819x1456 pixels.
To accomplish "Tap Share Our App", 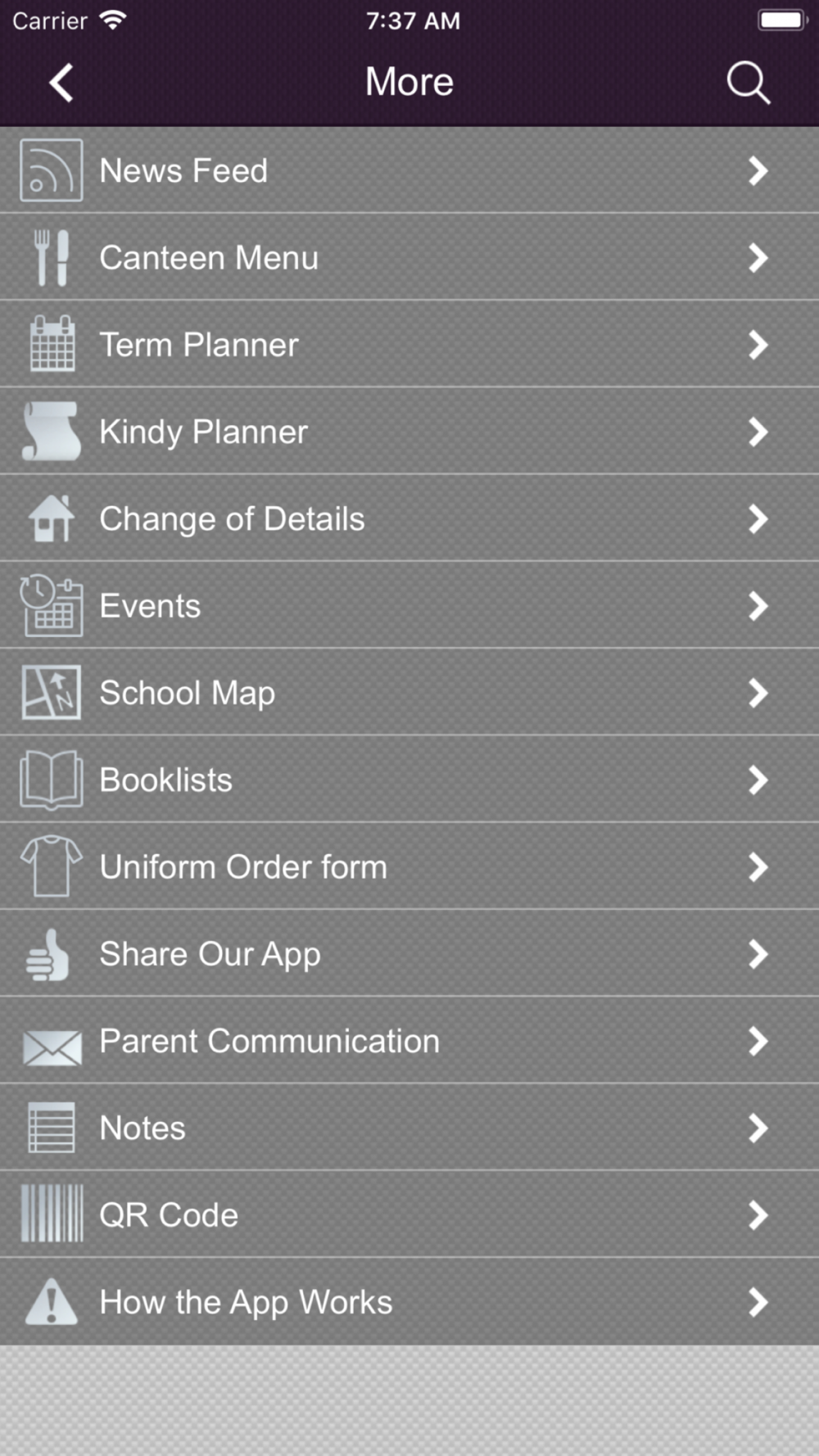I will click(x=409, y=953).
